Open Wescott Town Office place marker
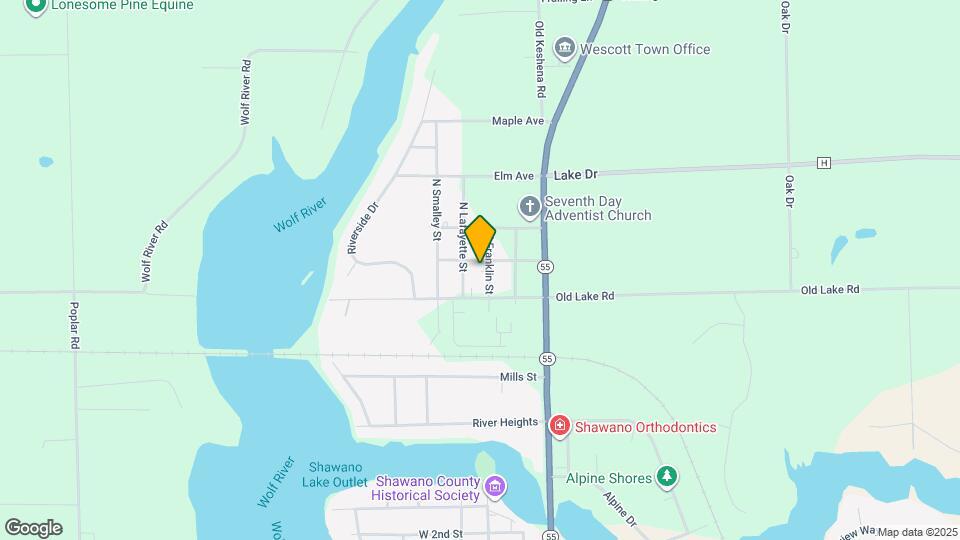This screenshot has width=960, height=540. pos(565,49)
